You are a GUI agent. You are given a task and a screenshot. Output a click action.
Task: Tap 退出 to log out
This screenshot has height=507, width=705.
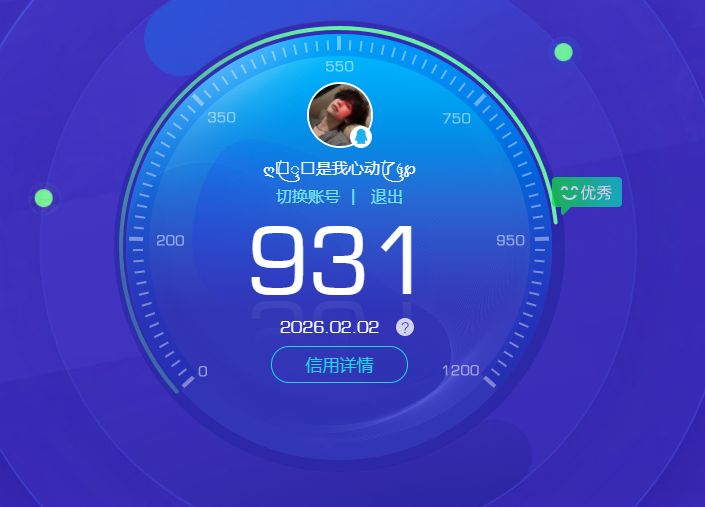(x=387, y=197)
